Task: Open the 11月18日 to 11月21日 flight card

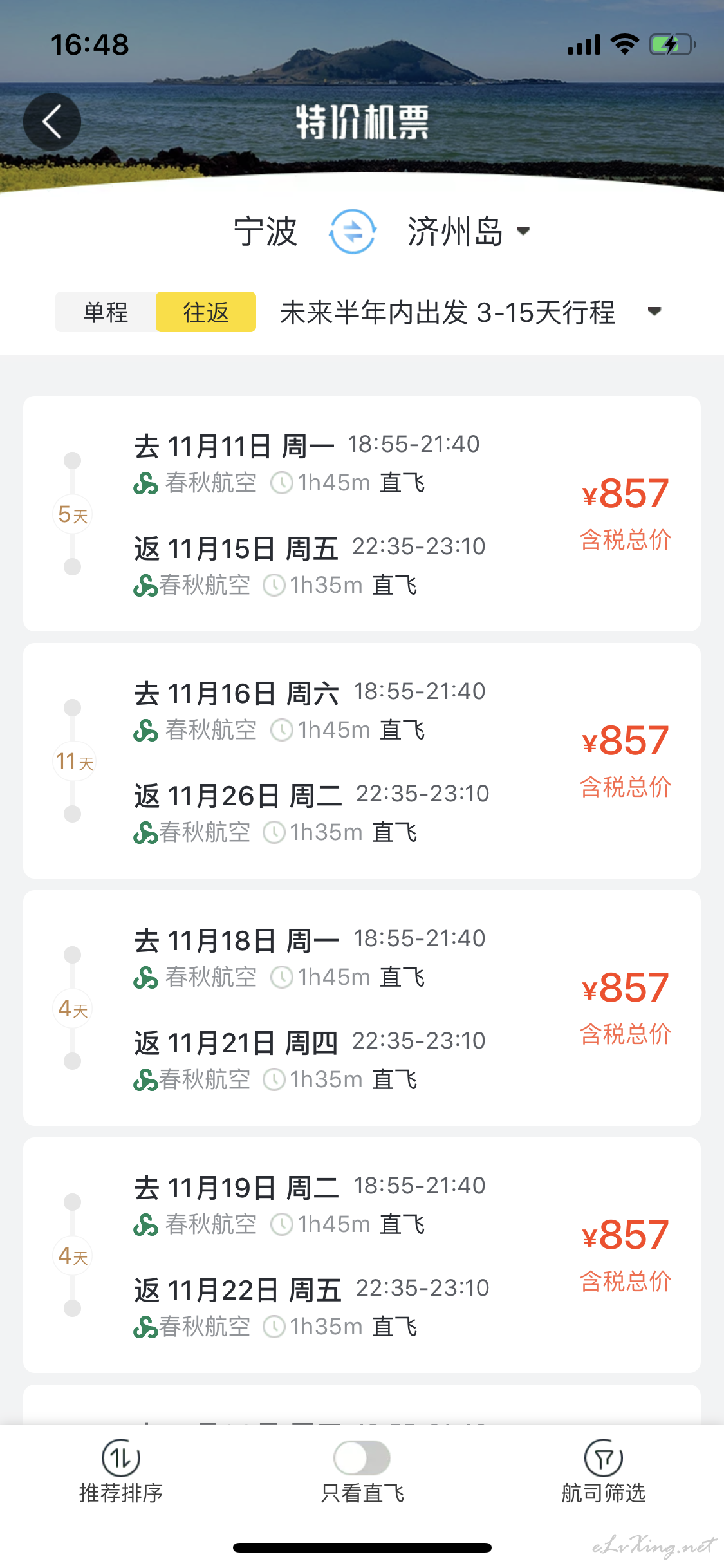Action: coord(362,1008)
